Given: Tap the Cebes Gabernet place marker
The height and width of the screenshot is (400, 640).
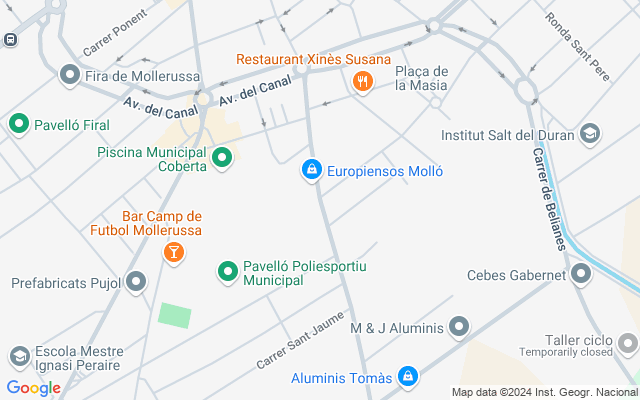Looking at the screenshot, I should pyautogui.click(x=582, y=274).
